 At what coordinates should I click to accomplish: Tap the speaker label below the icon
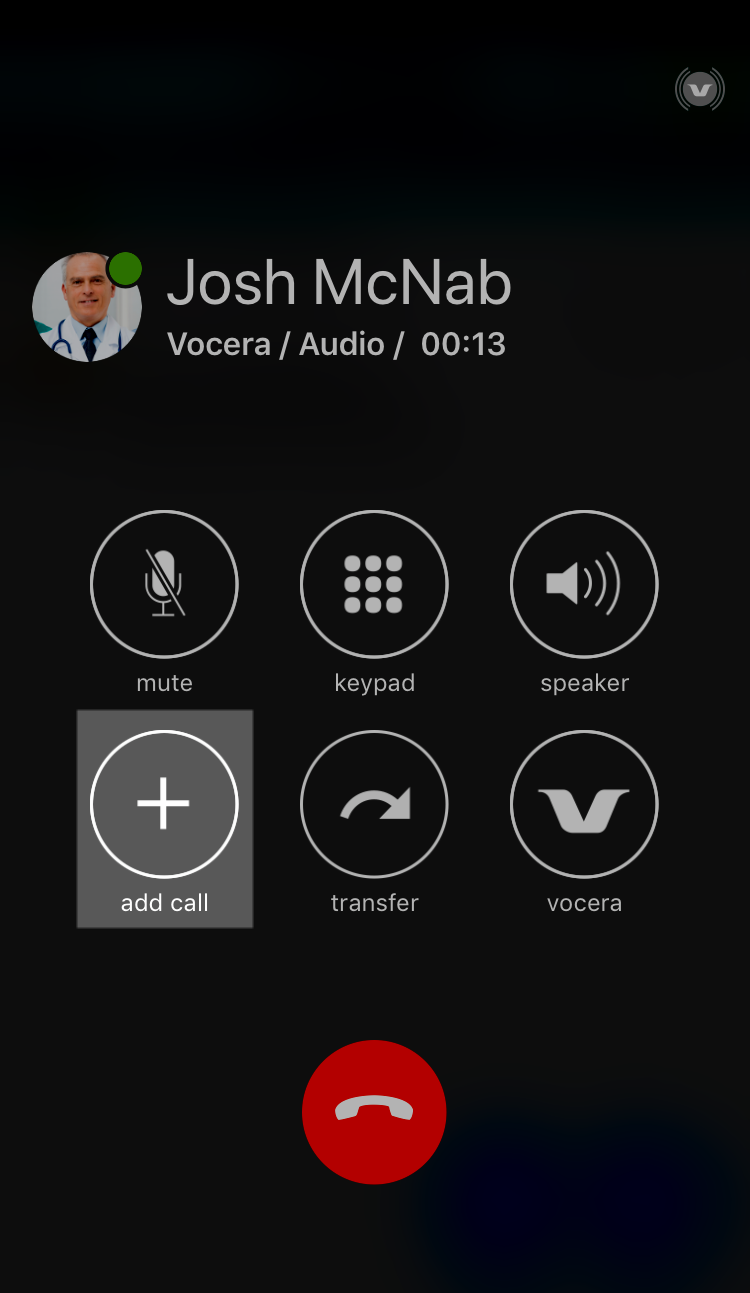tap(584, 682)
